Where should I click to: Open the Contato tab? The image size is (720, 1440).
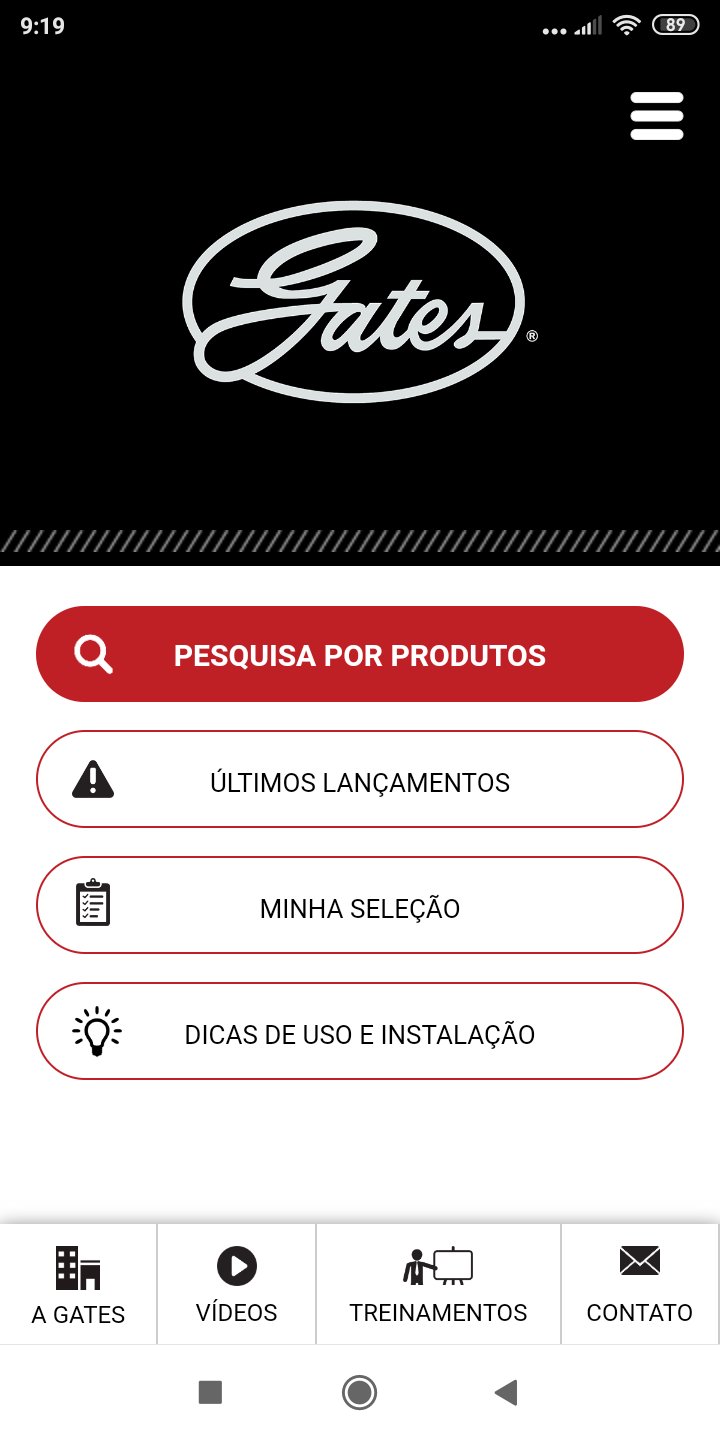[x=639, y=1285]
